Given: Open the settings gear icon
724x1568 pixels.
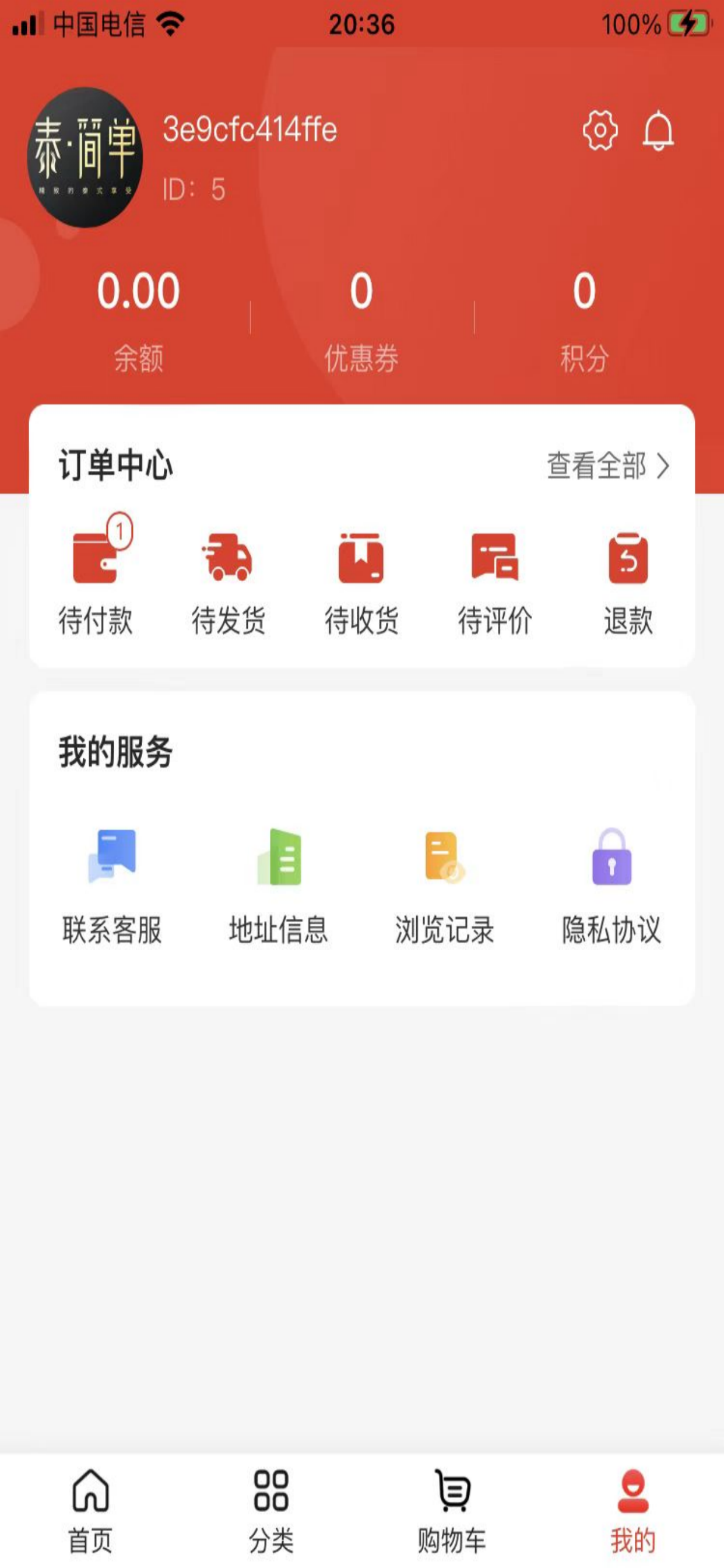Looking at the screenshot, I should point(600,130).
